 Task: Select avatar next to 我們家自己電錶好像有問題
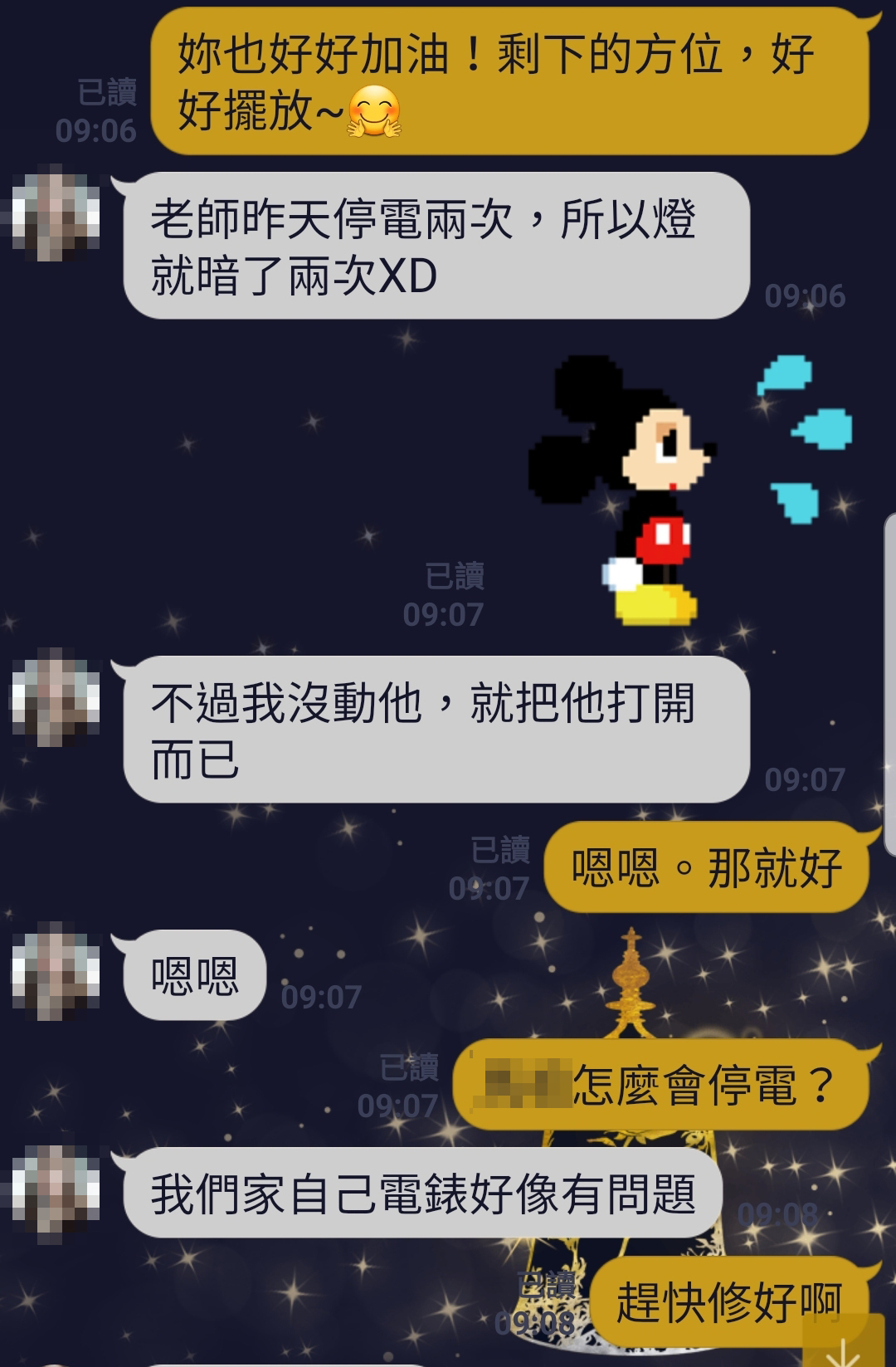pos(55,1192)
